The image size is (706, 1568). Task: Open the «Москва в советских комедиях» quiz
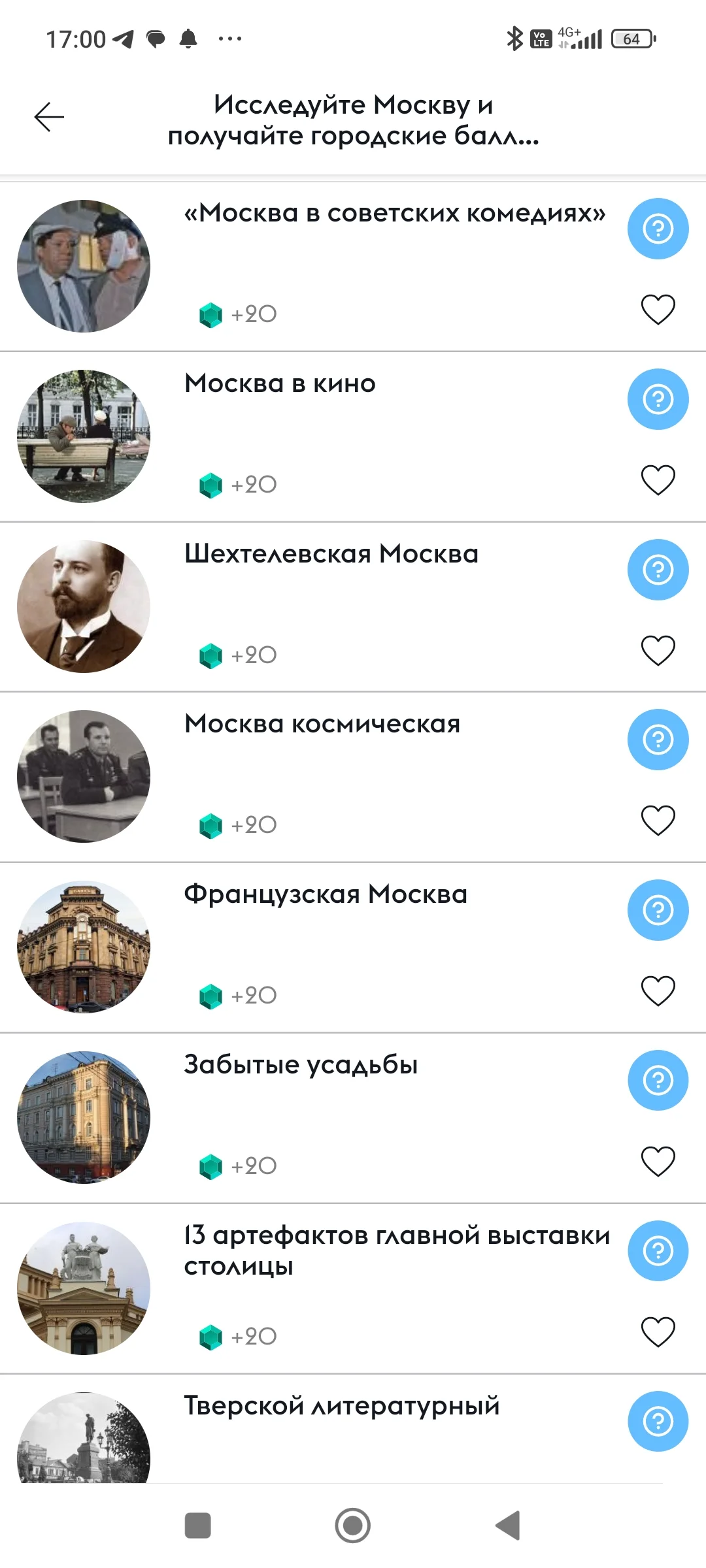click(353, 267)
